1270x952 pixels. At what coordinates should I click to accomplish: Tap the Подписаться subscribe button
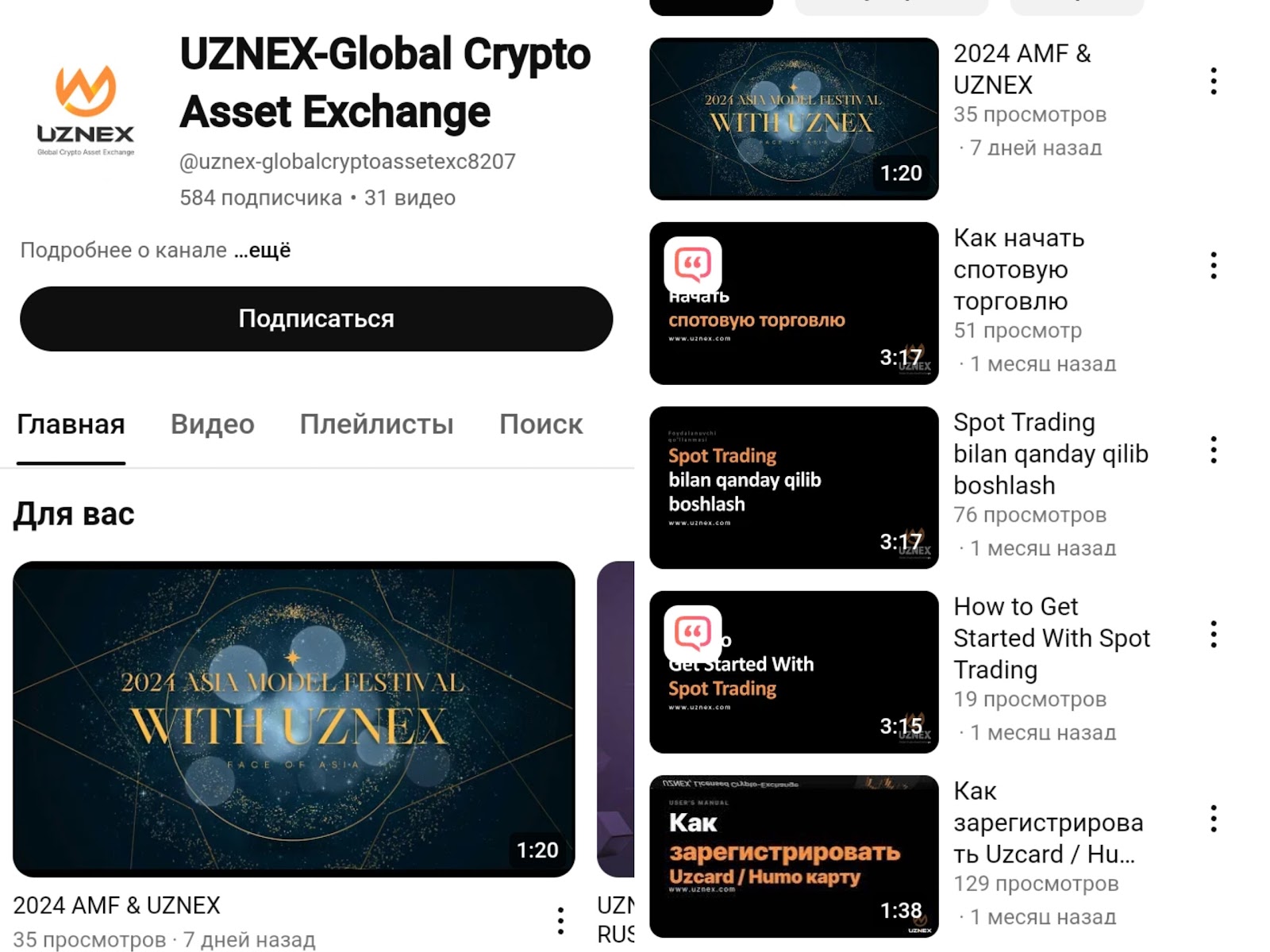(x=316, y=319)
